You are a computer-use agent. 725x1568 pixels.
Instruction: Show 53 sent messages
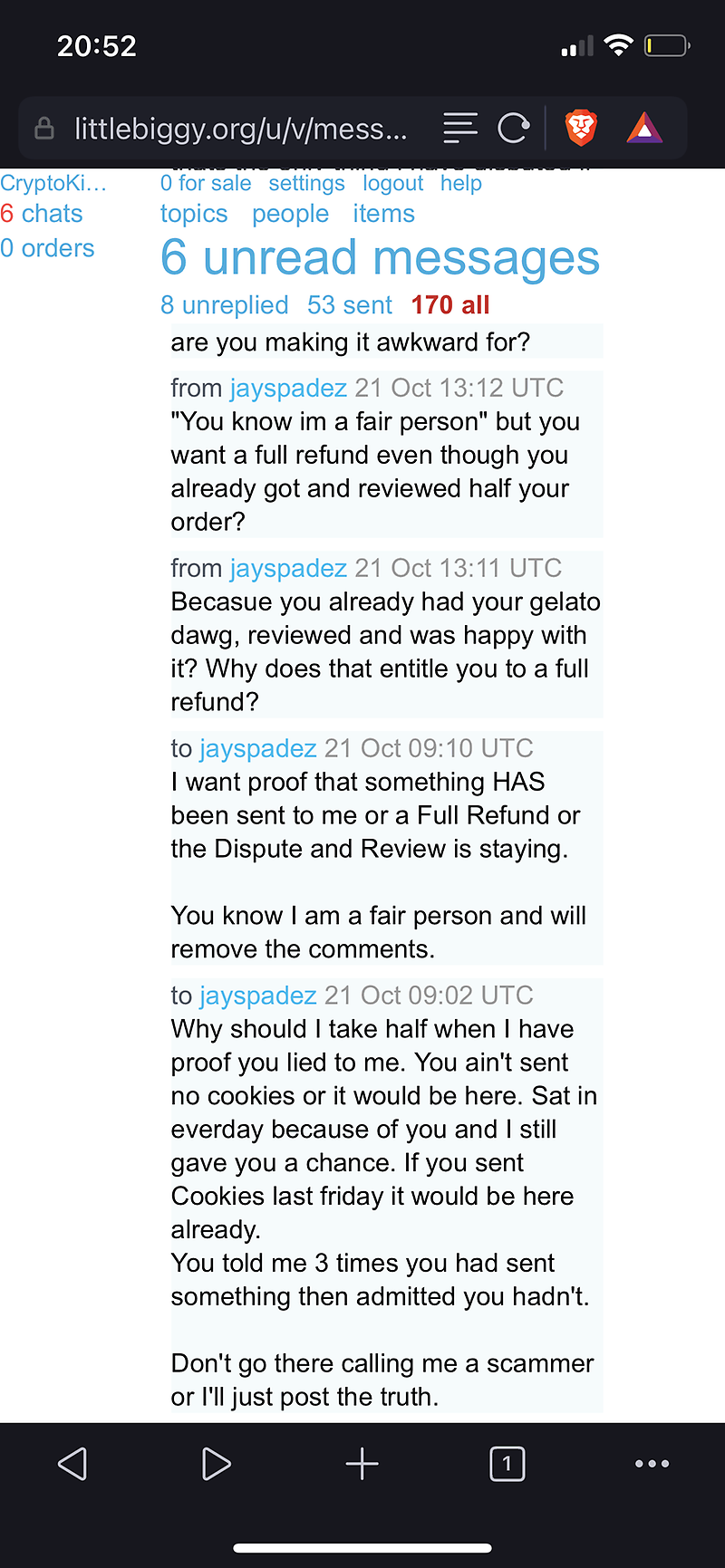point(349,305)
